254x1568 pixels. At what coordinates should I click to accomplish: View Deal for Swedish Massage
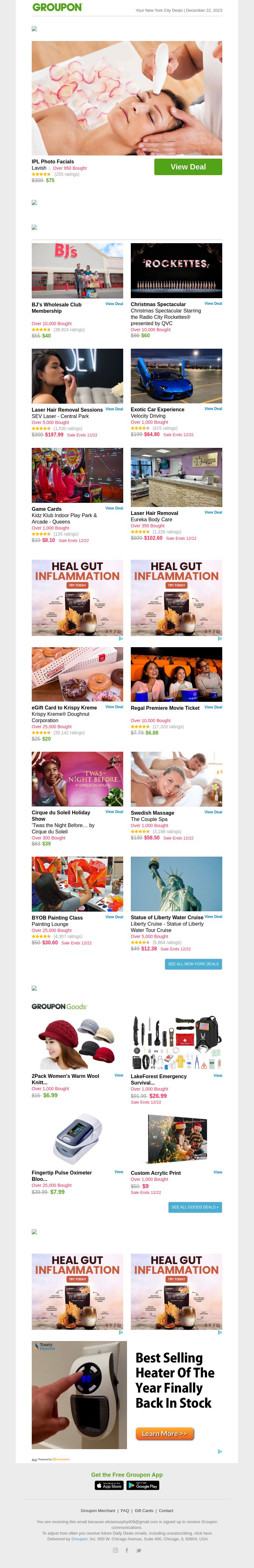(x=213, y=812)
